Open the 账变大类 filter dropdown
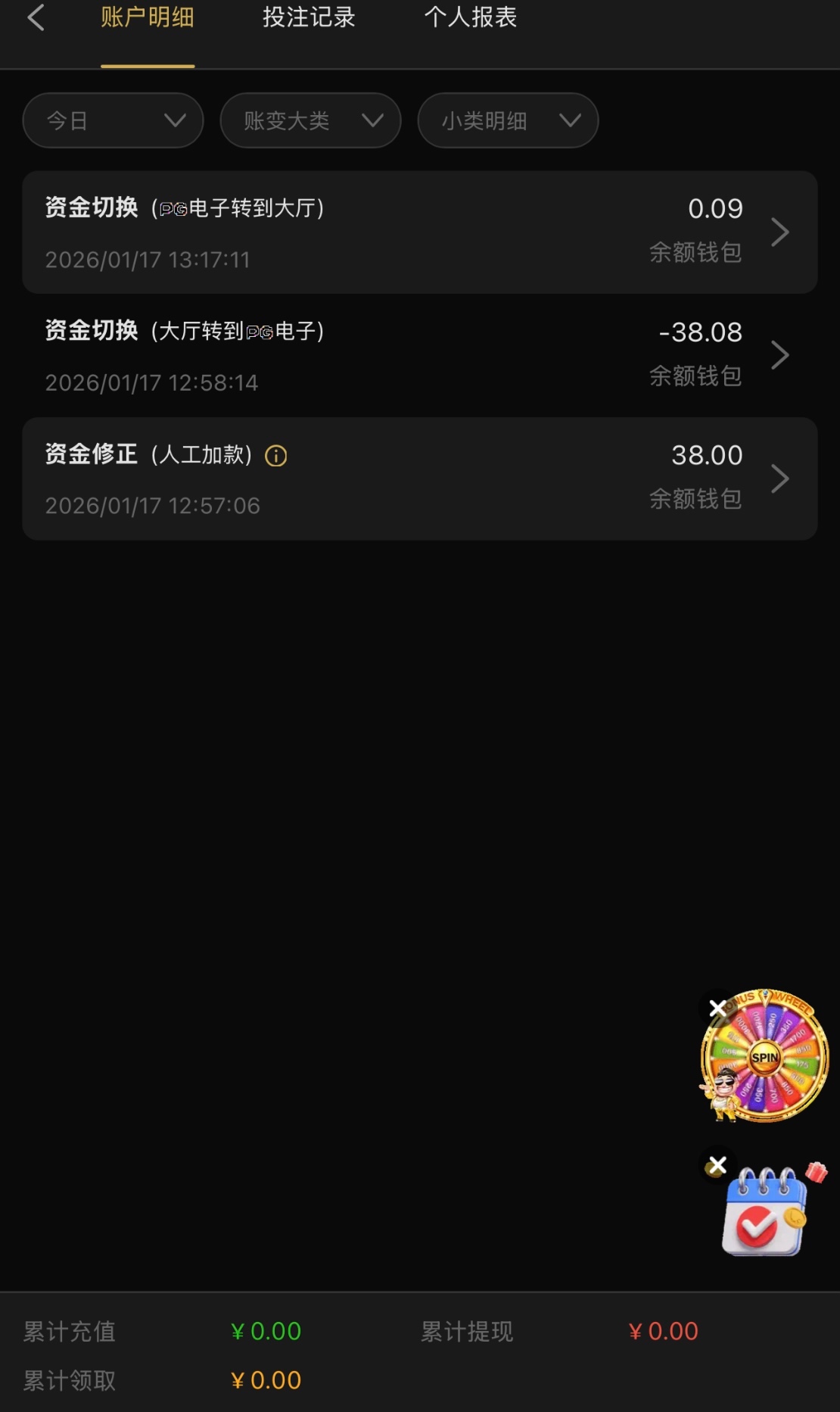This screenshot has width=840, height=1412. (310, 120)
